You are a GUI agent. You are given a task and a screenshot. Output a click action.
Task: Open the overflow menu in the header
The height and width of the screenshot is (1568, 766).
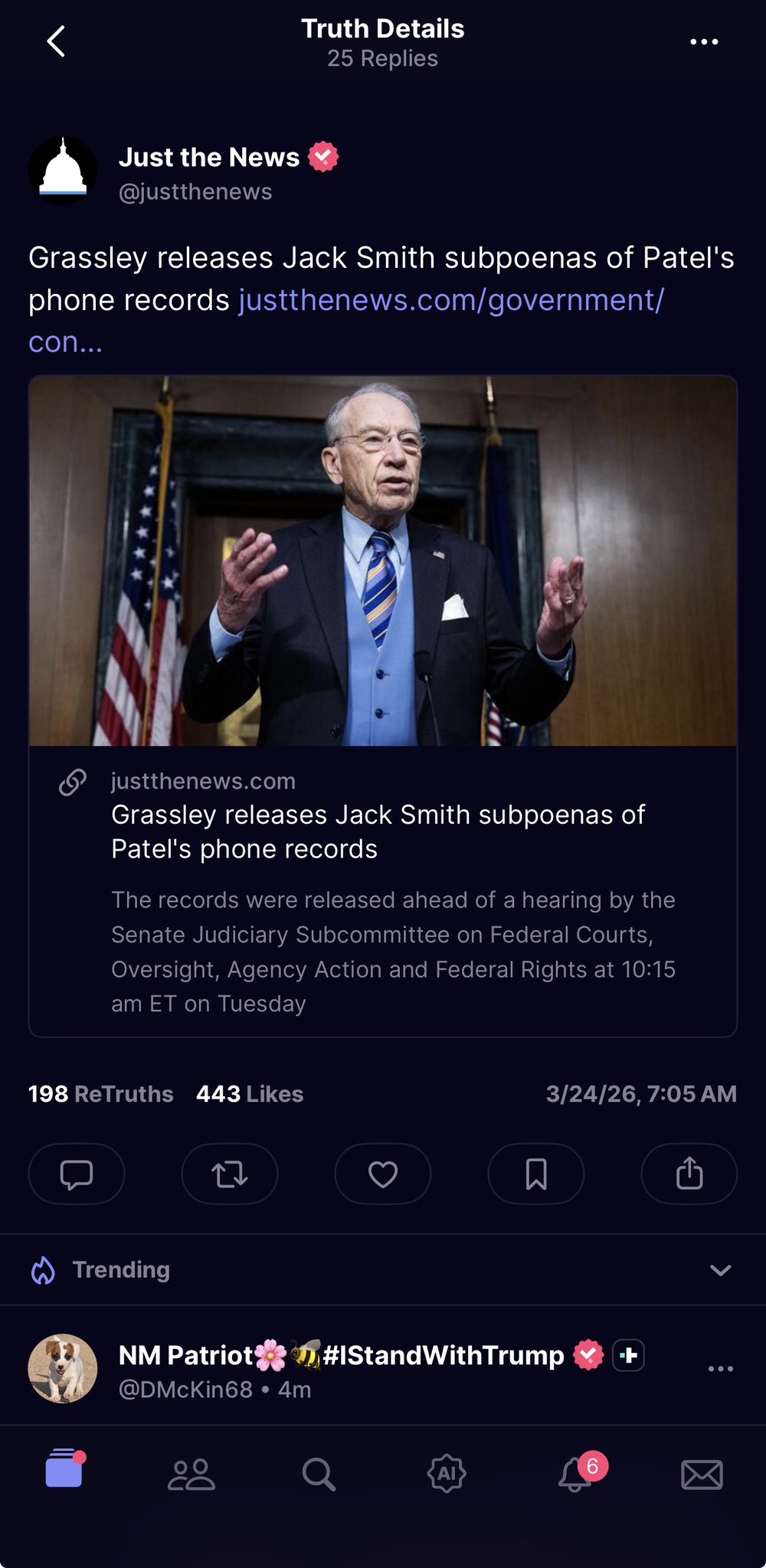pos(704,41)
